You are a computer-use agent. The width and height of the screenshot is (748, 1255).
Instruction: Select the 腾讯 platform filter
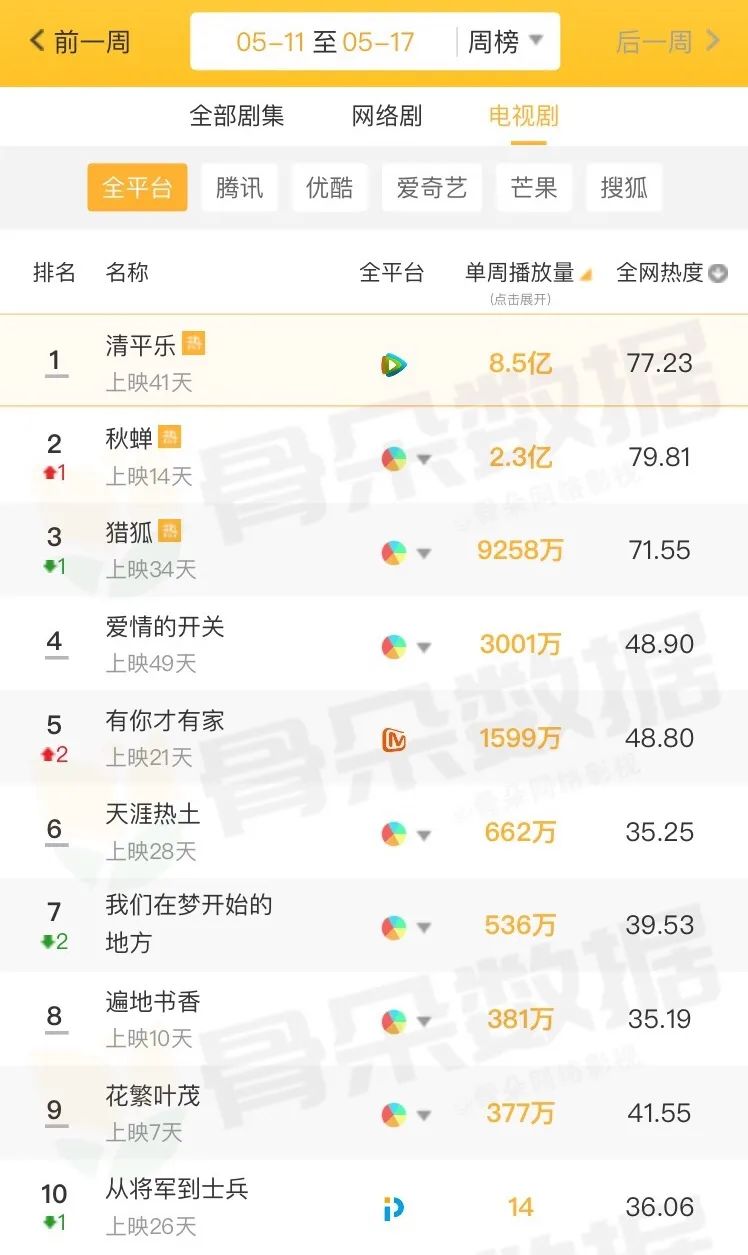coord(239,187)
